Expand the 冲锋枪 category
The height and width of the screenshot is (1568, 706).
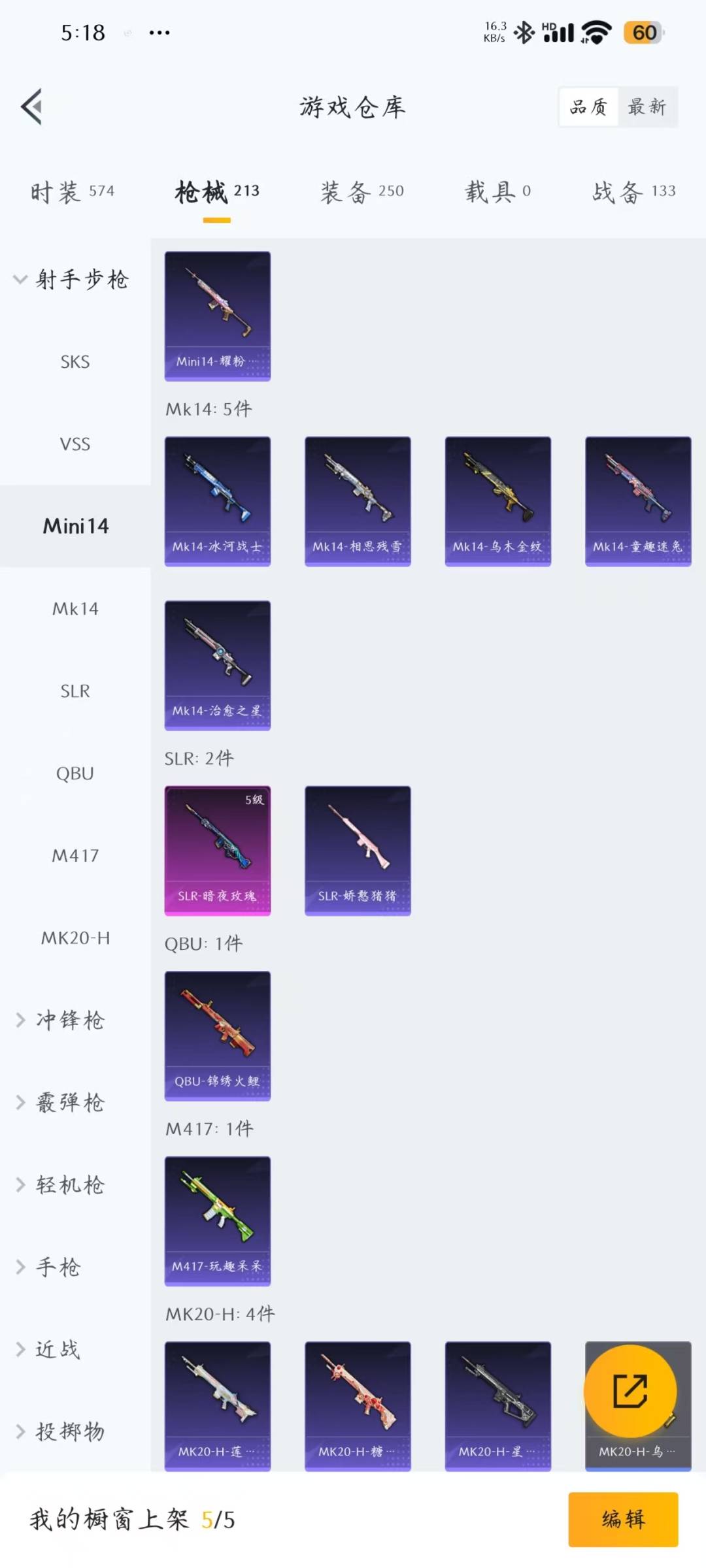coord(70,1020)
